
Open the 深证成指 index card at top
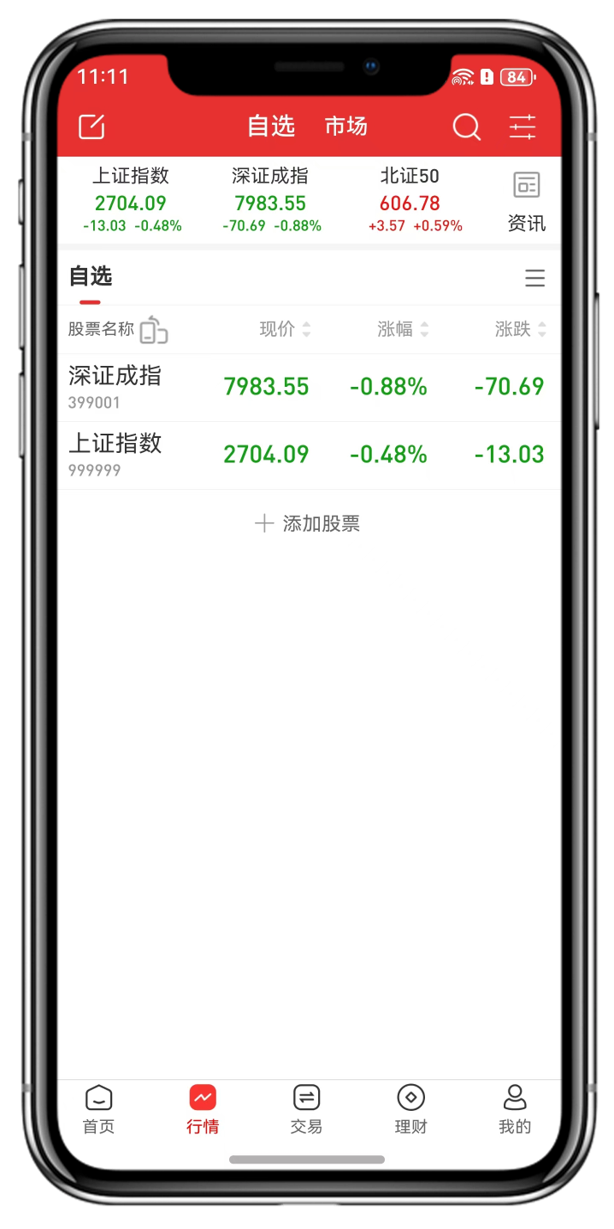coord(271,200)
